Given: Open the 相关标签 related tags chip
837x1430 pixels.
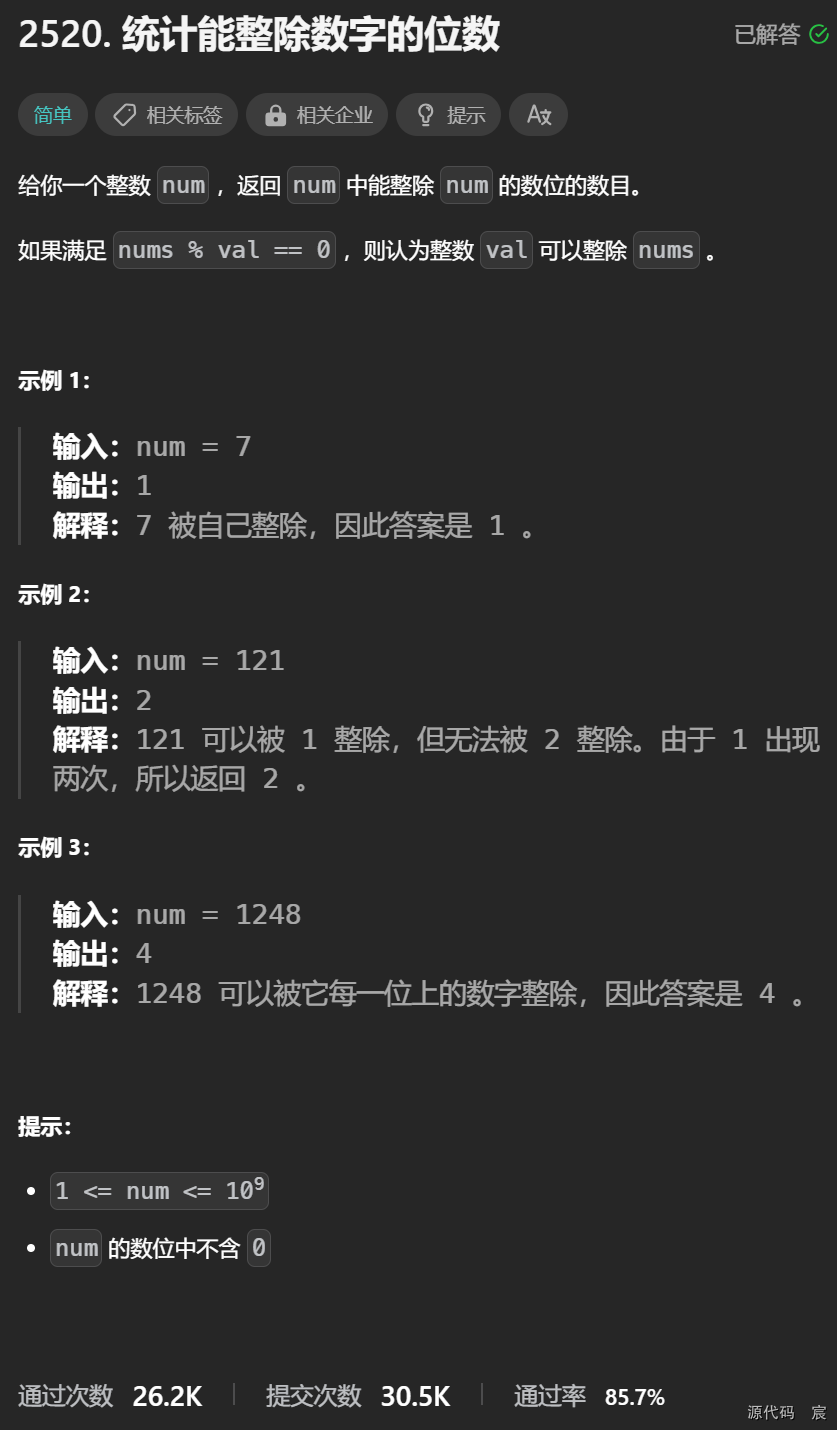Looking at the screenshot, I should tap(166, 115).
